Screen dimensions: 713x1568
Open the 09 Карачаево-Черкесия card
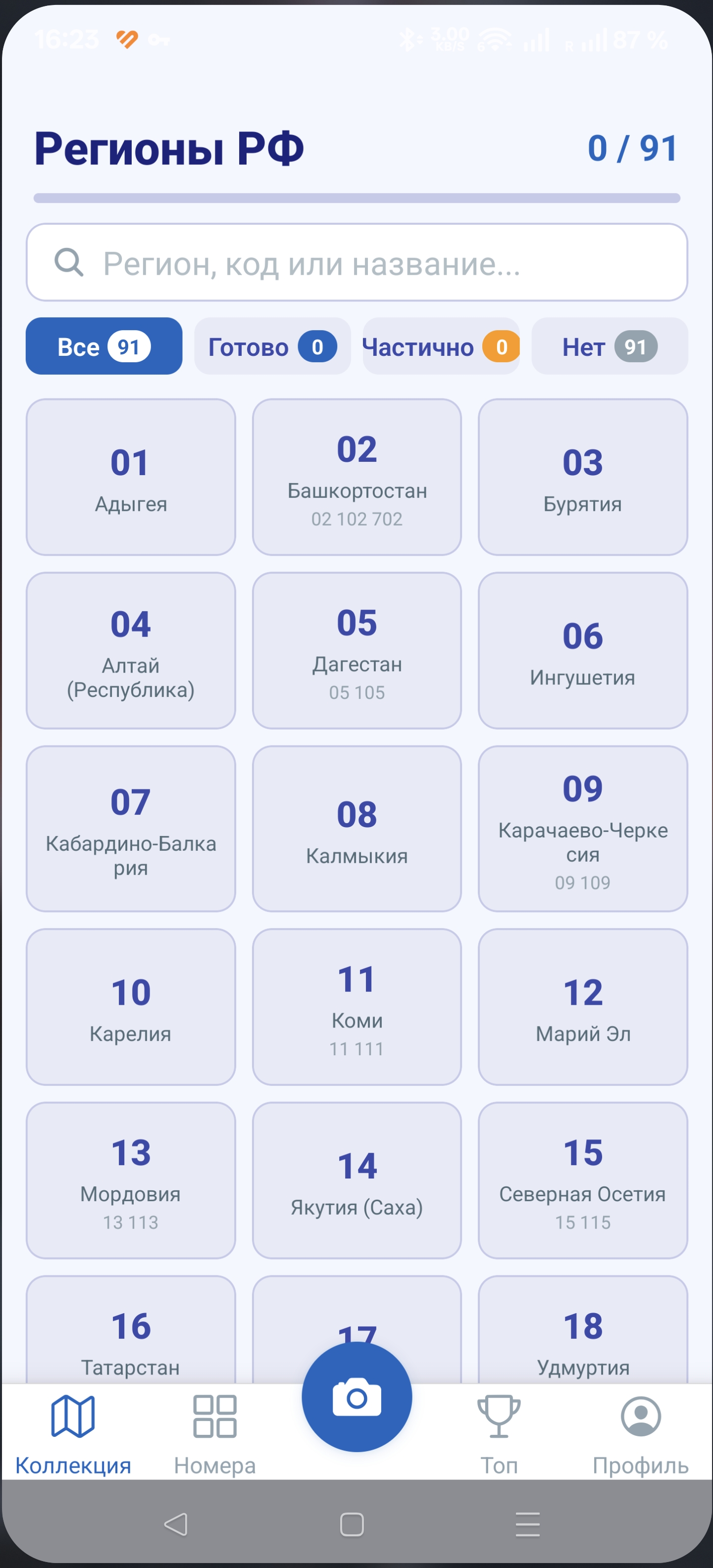coord(583,829)
